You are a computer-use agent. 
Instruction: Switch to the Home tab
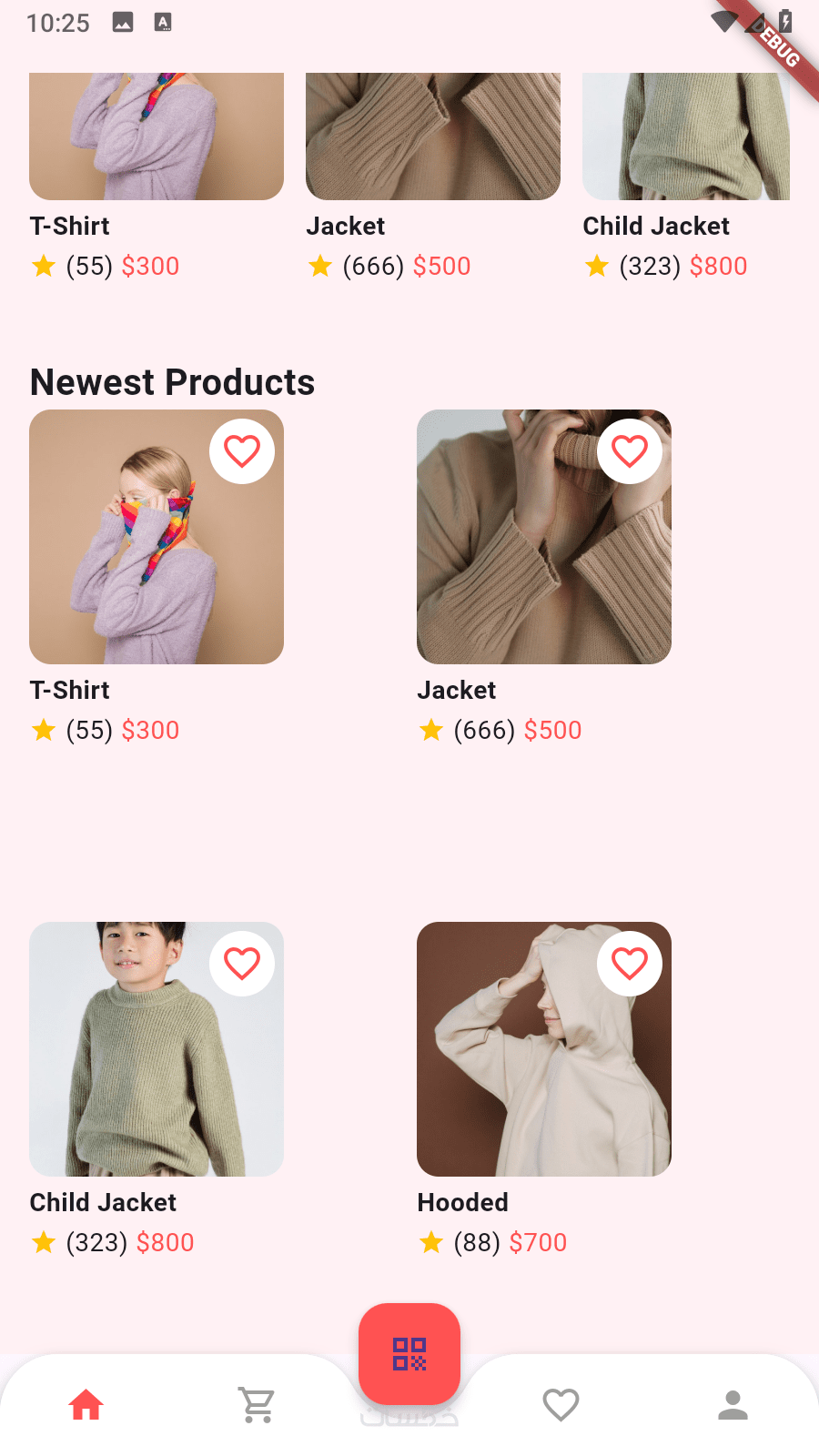tap(86, 1405)
